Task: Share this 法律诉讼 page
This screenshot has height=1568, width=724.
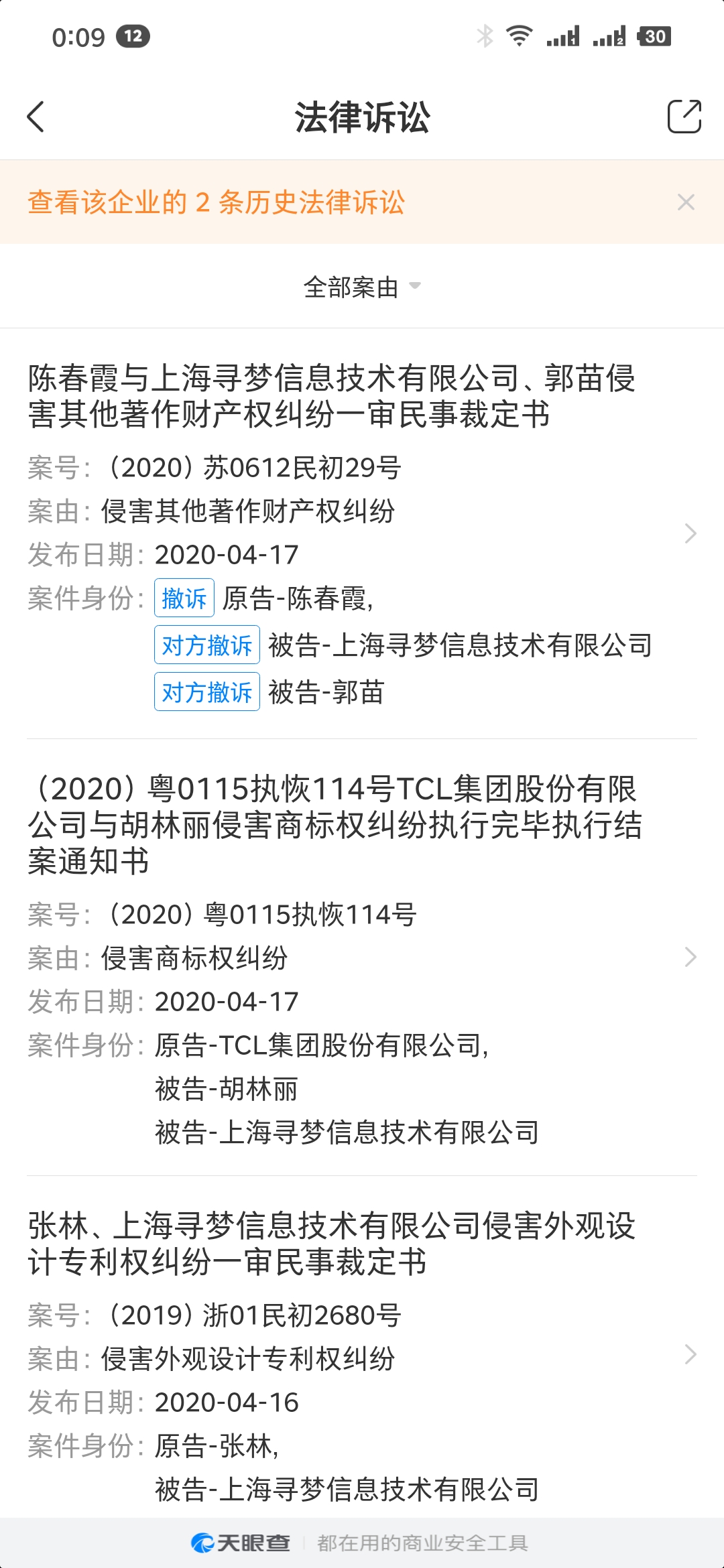Action: (684, 117)
